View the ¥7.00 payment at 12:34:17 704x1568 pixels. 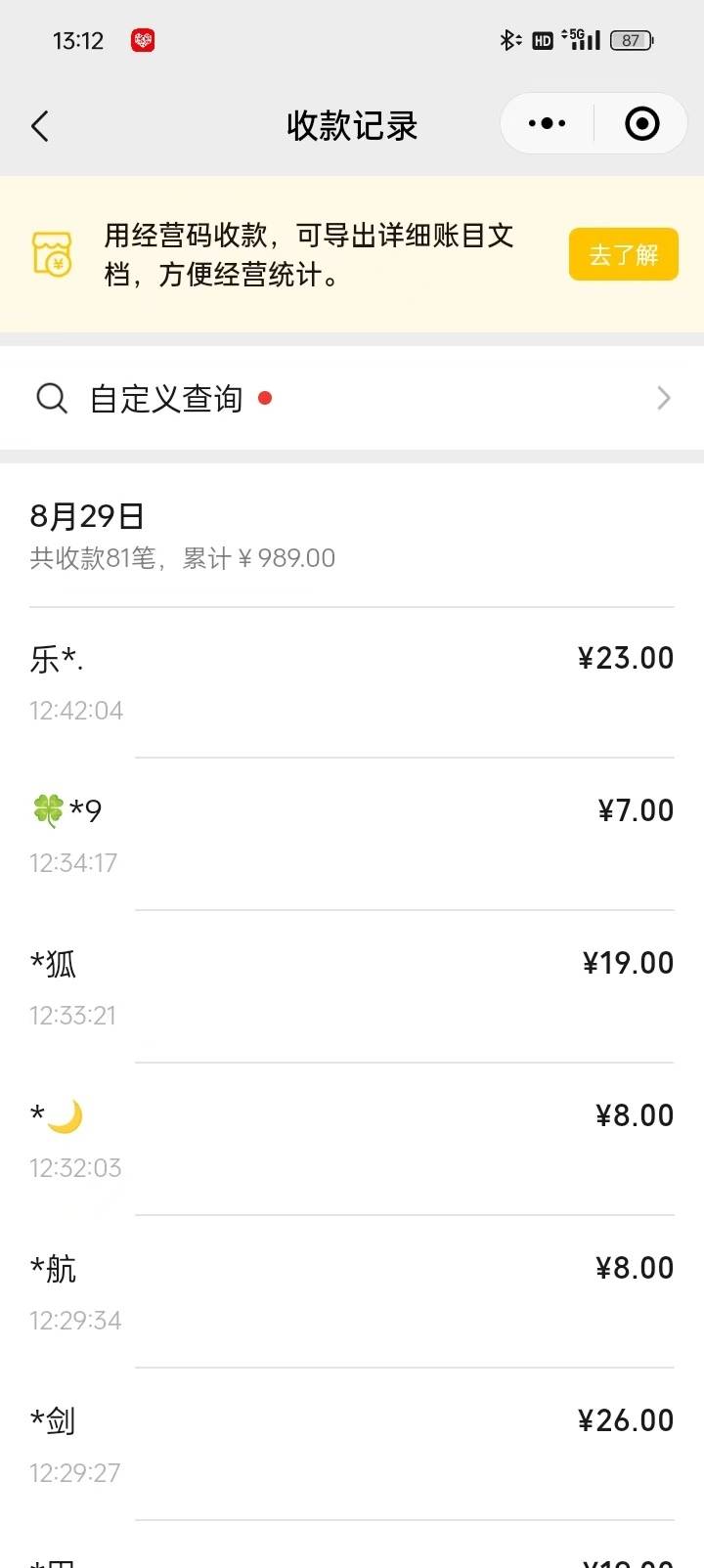pos(352,835)
